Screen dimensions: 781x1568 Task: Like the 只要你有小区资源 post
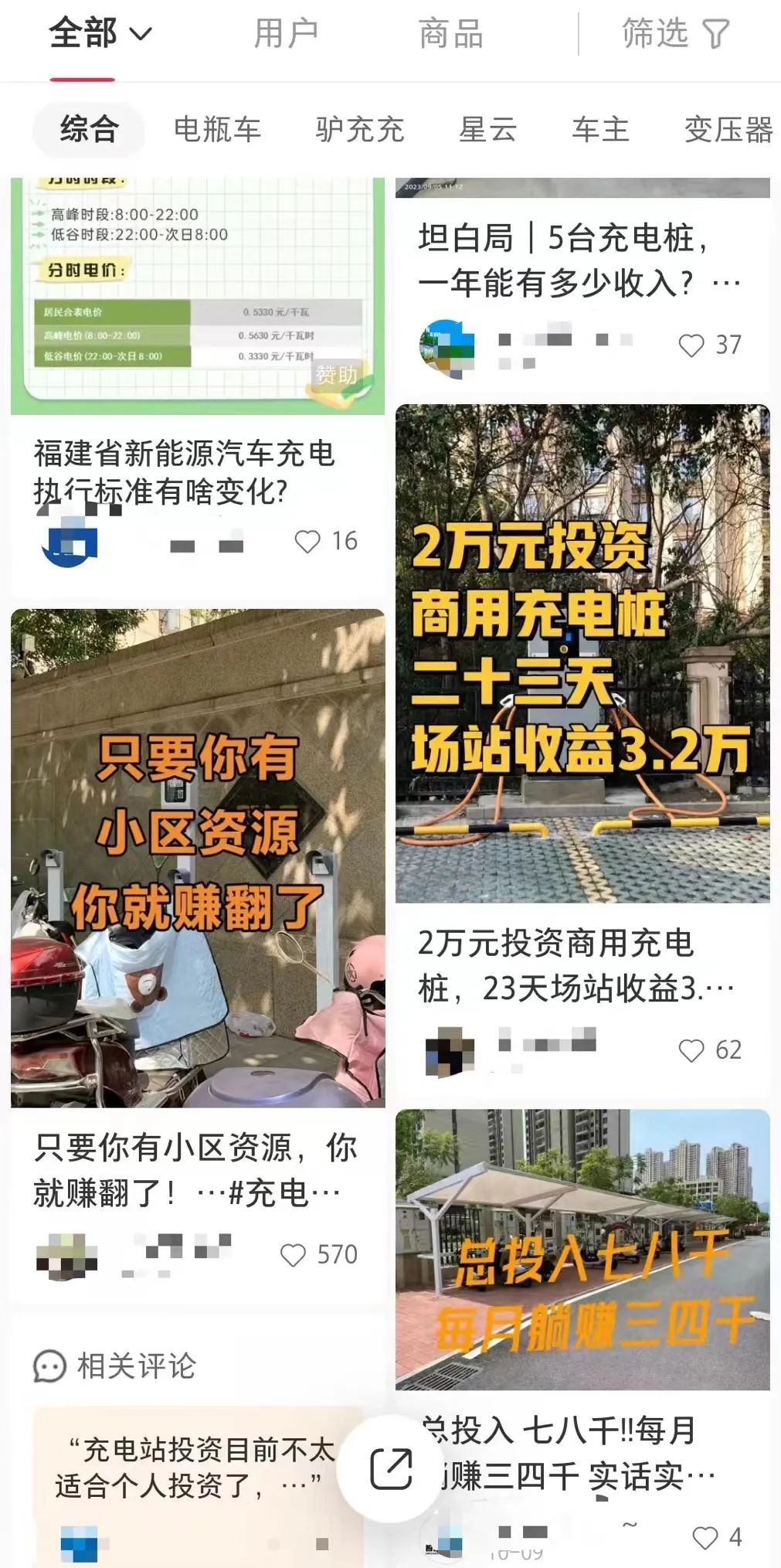[294, 1255]
